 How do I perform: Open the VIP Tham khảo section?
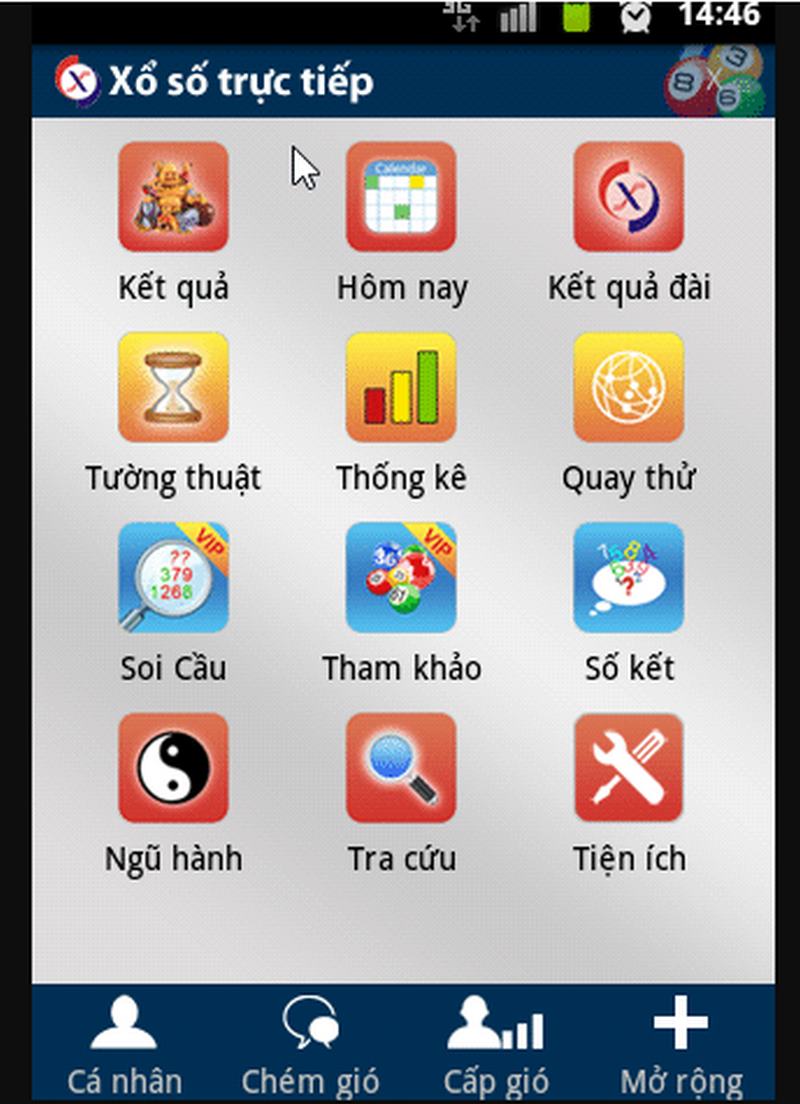tap(401, 578)
